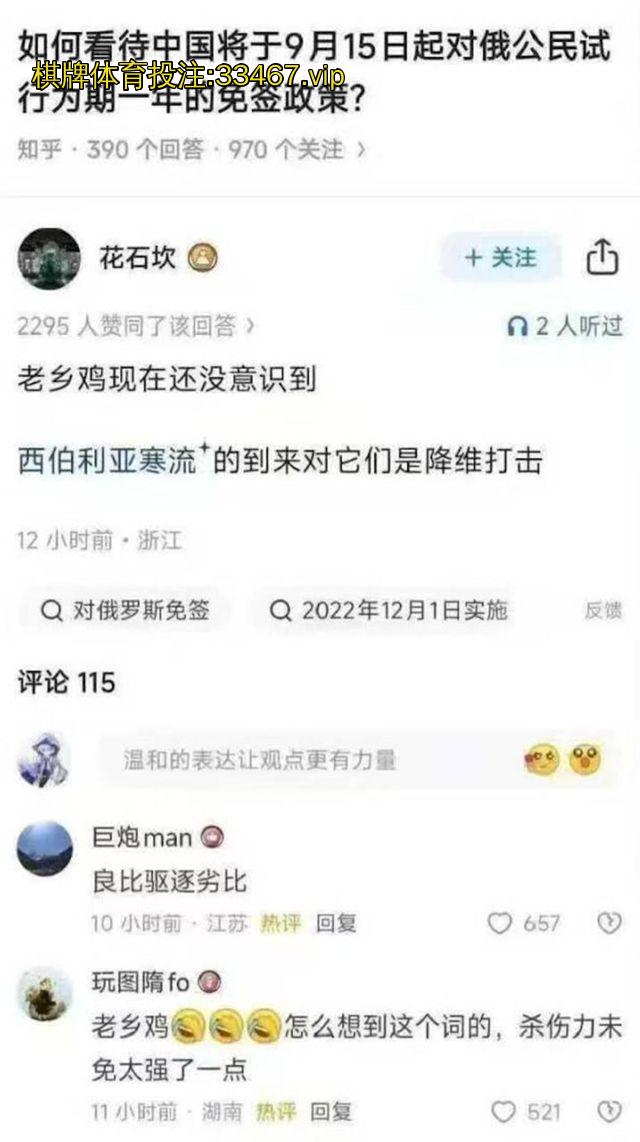
Task: Open 玩图隋fo's avatar
Action: 45,995
